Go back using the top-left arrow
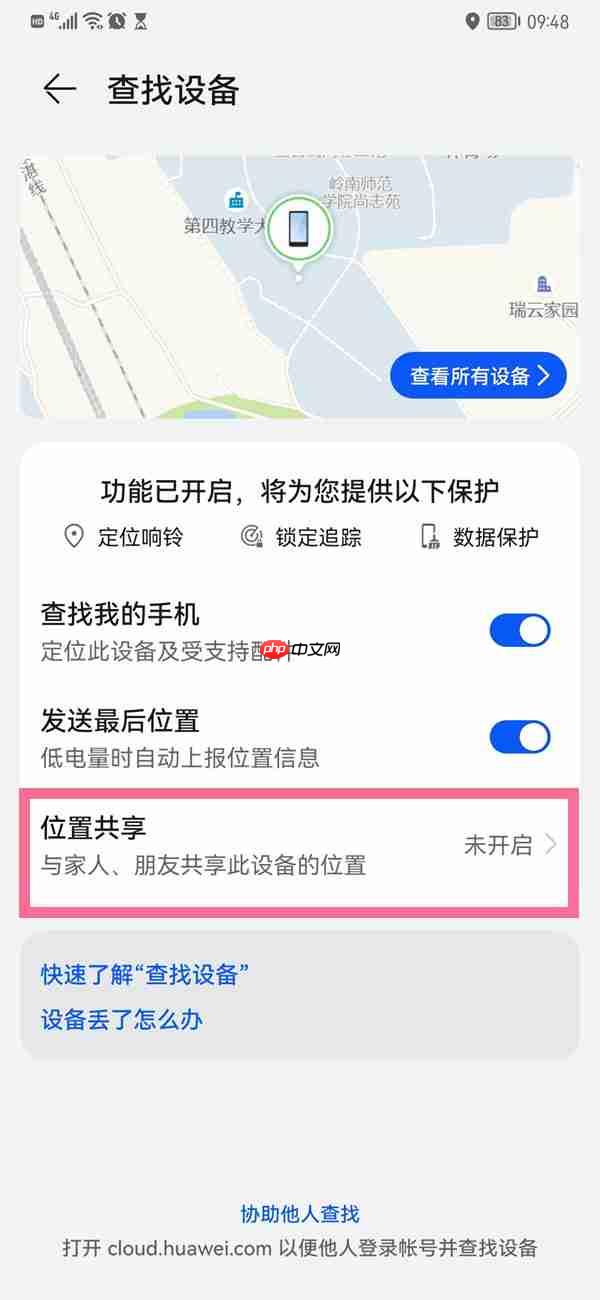The height and width of the screenshot is (1300, 600). (59, 90)
